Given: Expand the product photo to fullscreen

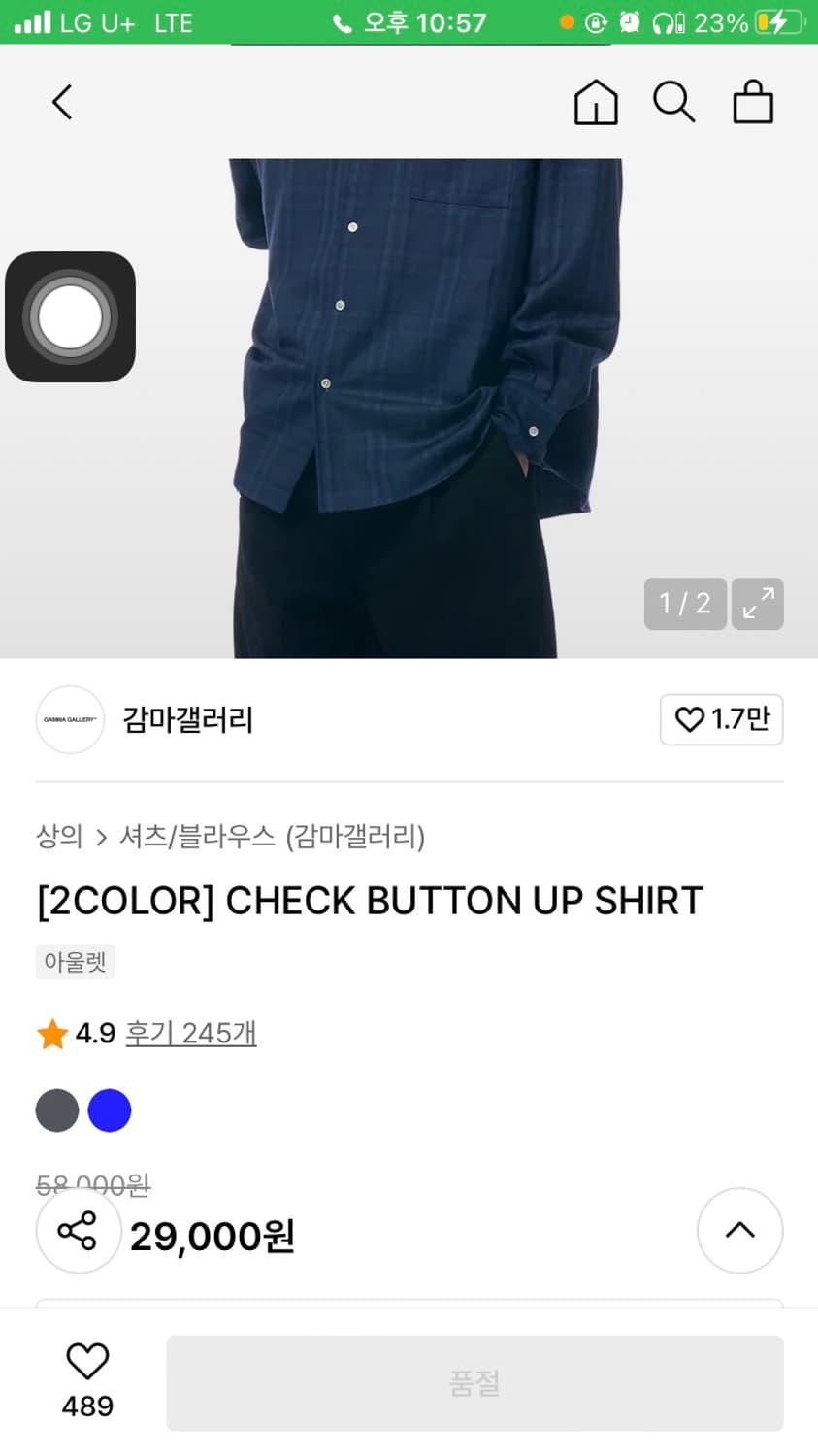Looking at the screenshot, I should 758,604.
